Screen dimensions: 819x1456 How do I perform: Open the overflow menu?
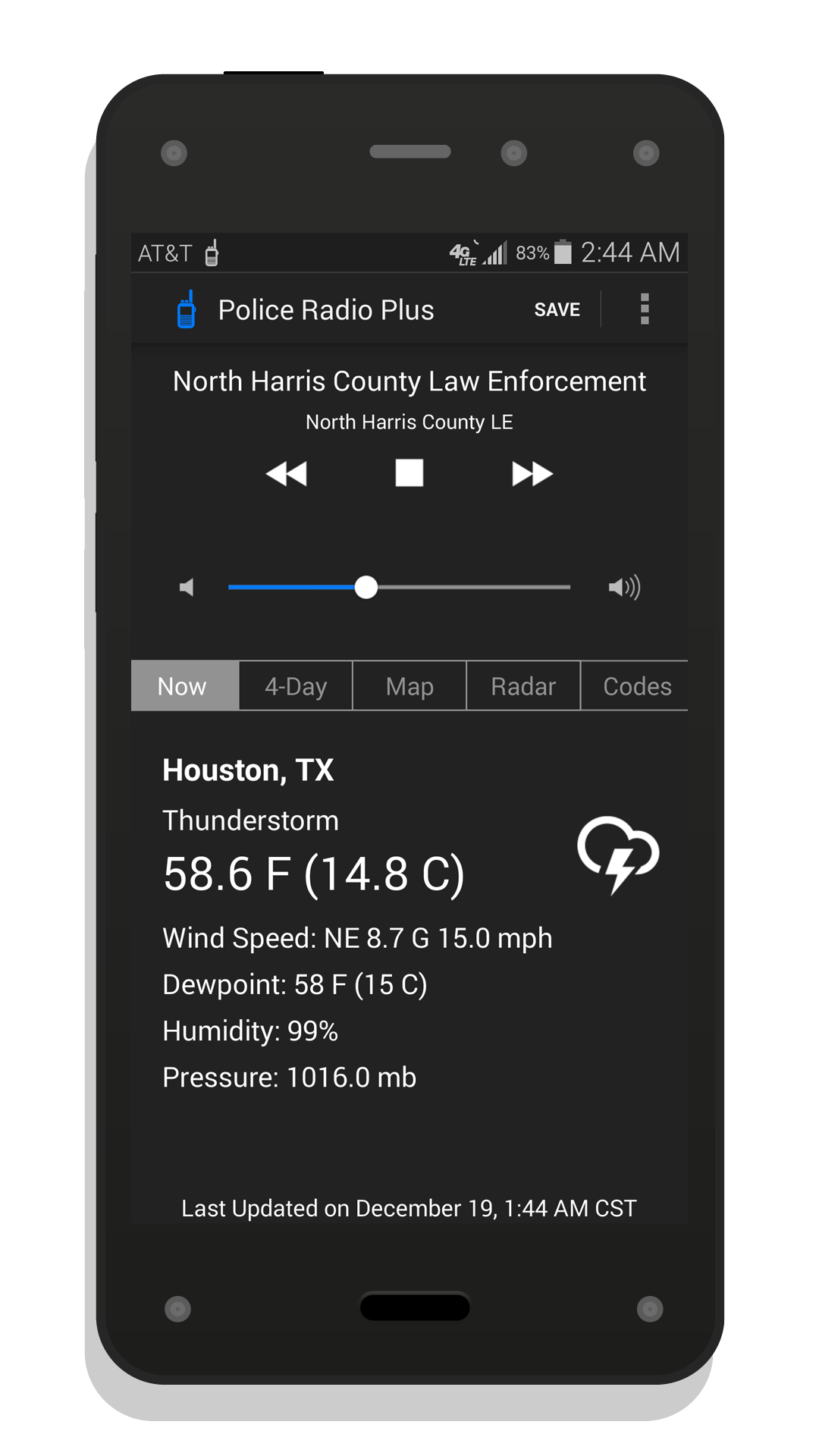[644, 309]
